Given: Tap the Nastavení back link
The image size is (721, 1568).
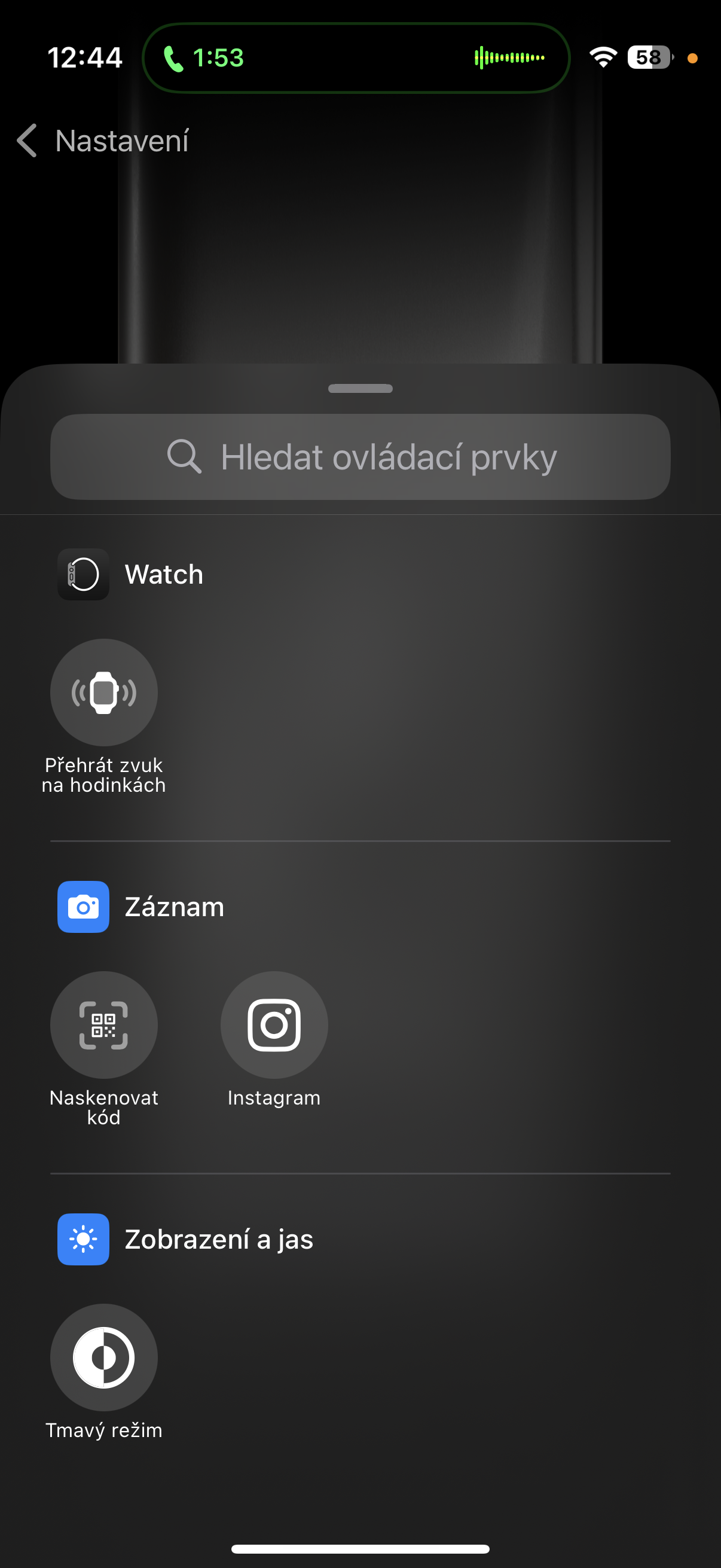Looking at the screenshot, I should pyautogui.click(x=121, y=141).
